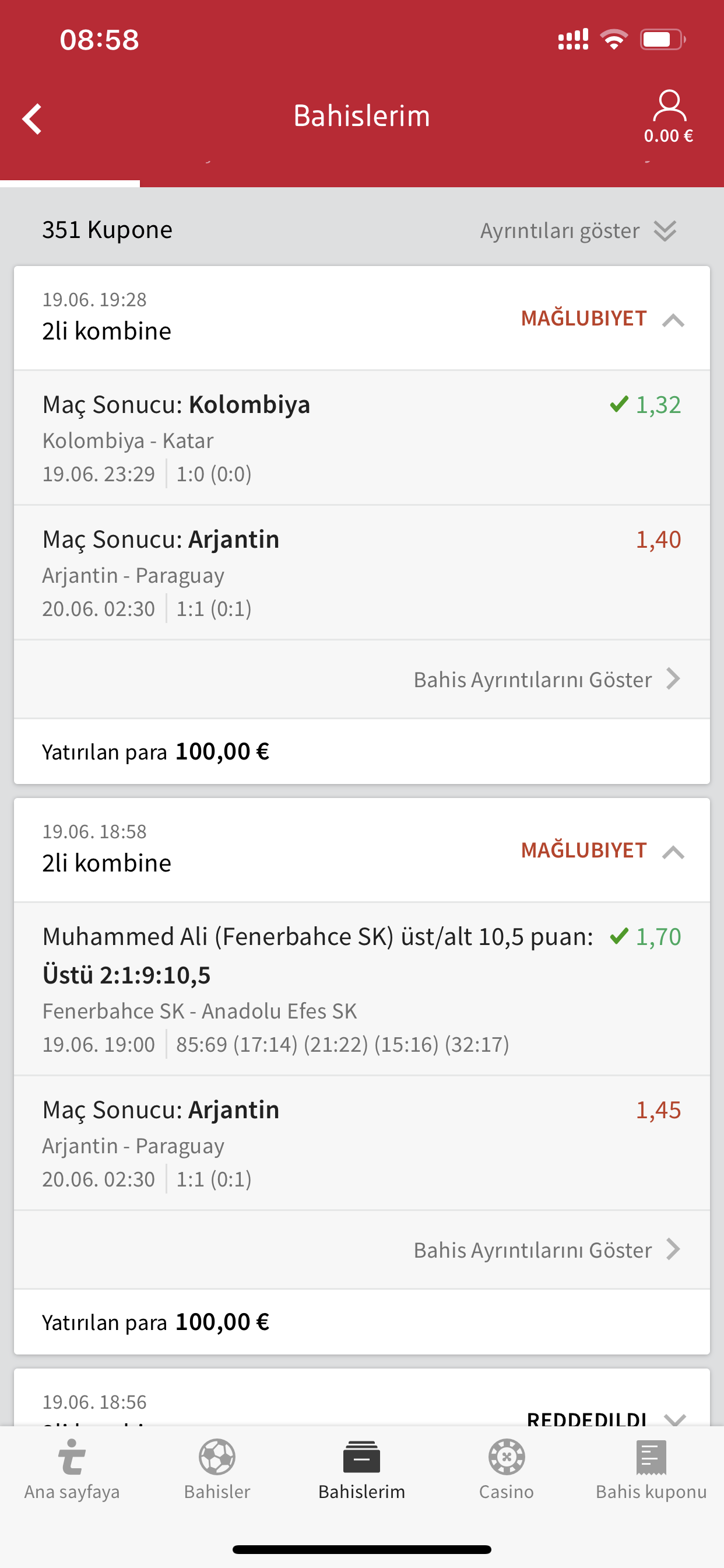The image size is (724, 1568).
Task: Tap Ayrıntıları göster to show details
Action: pos(578,230)
